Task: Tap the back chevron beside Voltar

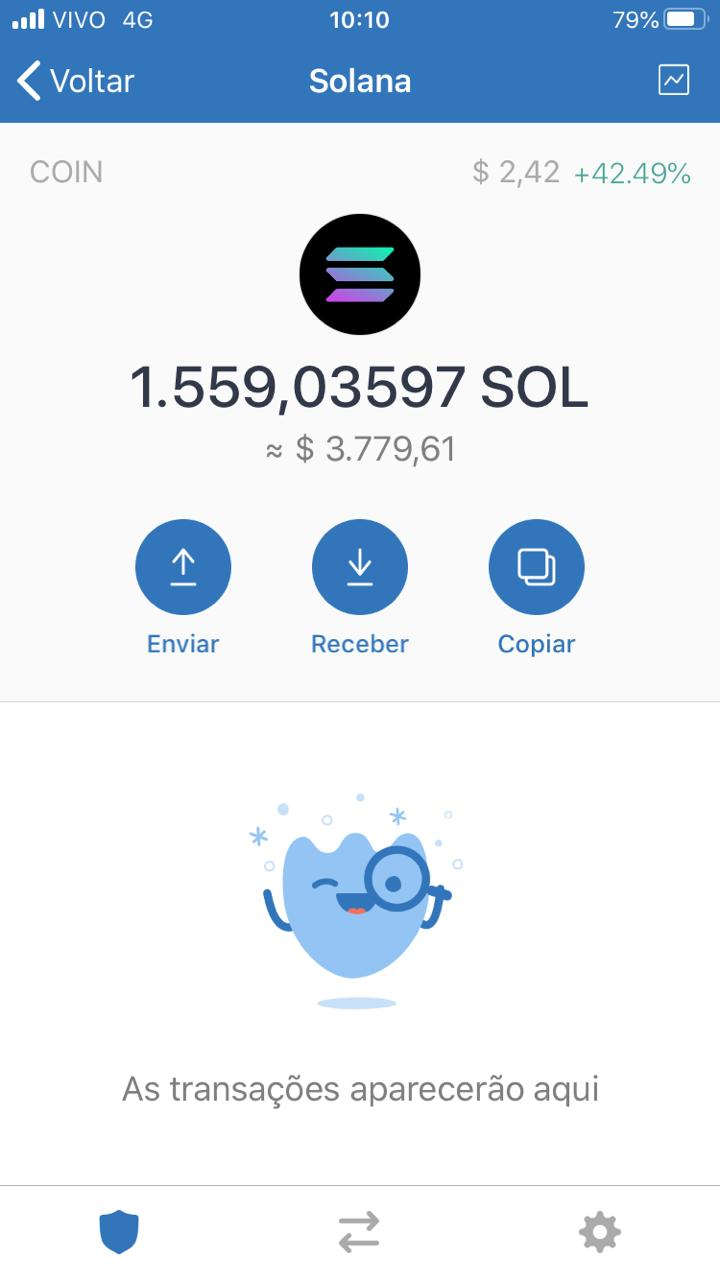Action: coord(27,80)
